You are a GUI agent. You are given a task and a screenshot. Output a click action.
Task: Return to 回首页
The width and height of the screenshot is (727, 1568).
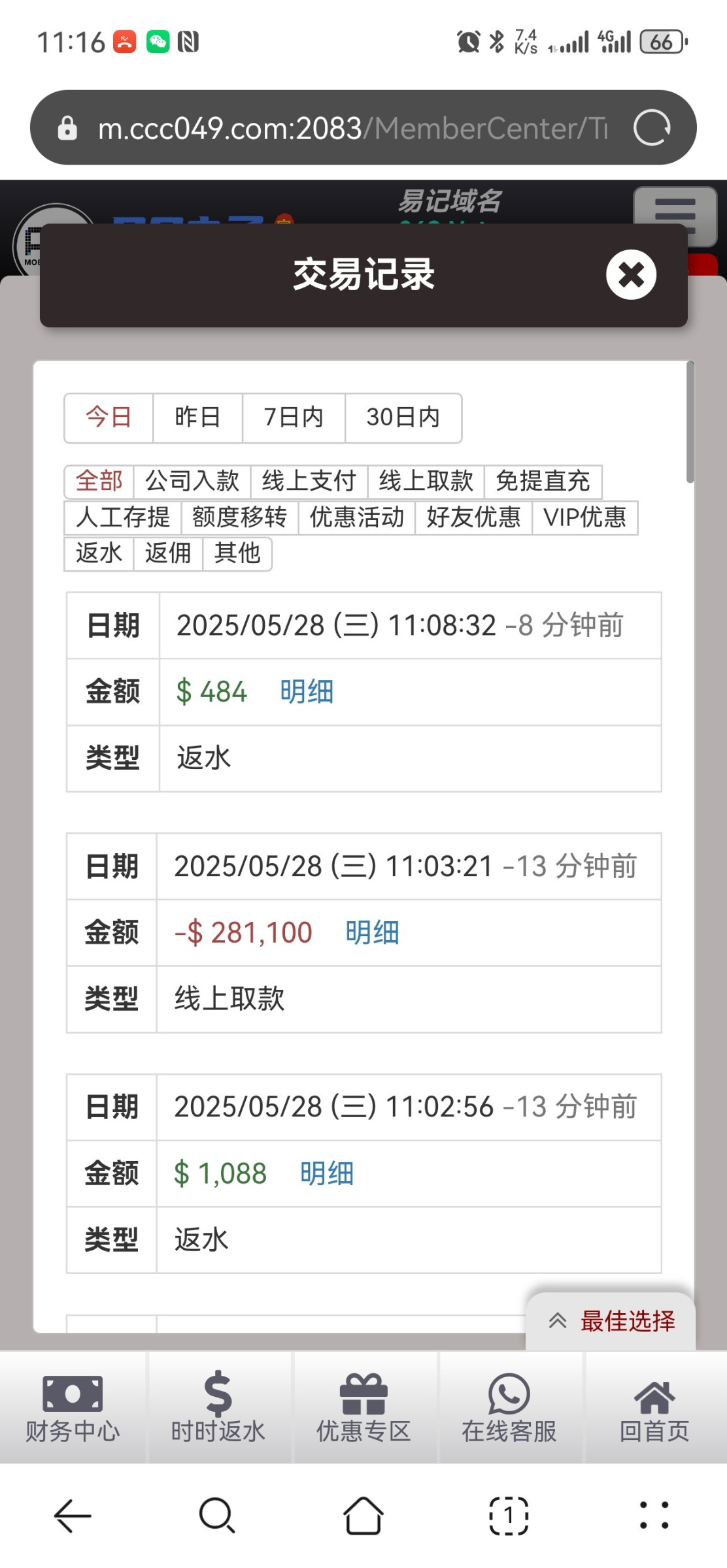[654, 1407]
